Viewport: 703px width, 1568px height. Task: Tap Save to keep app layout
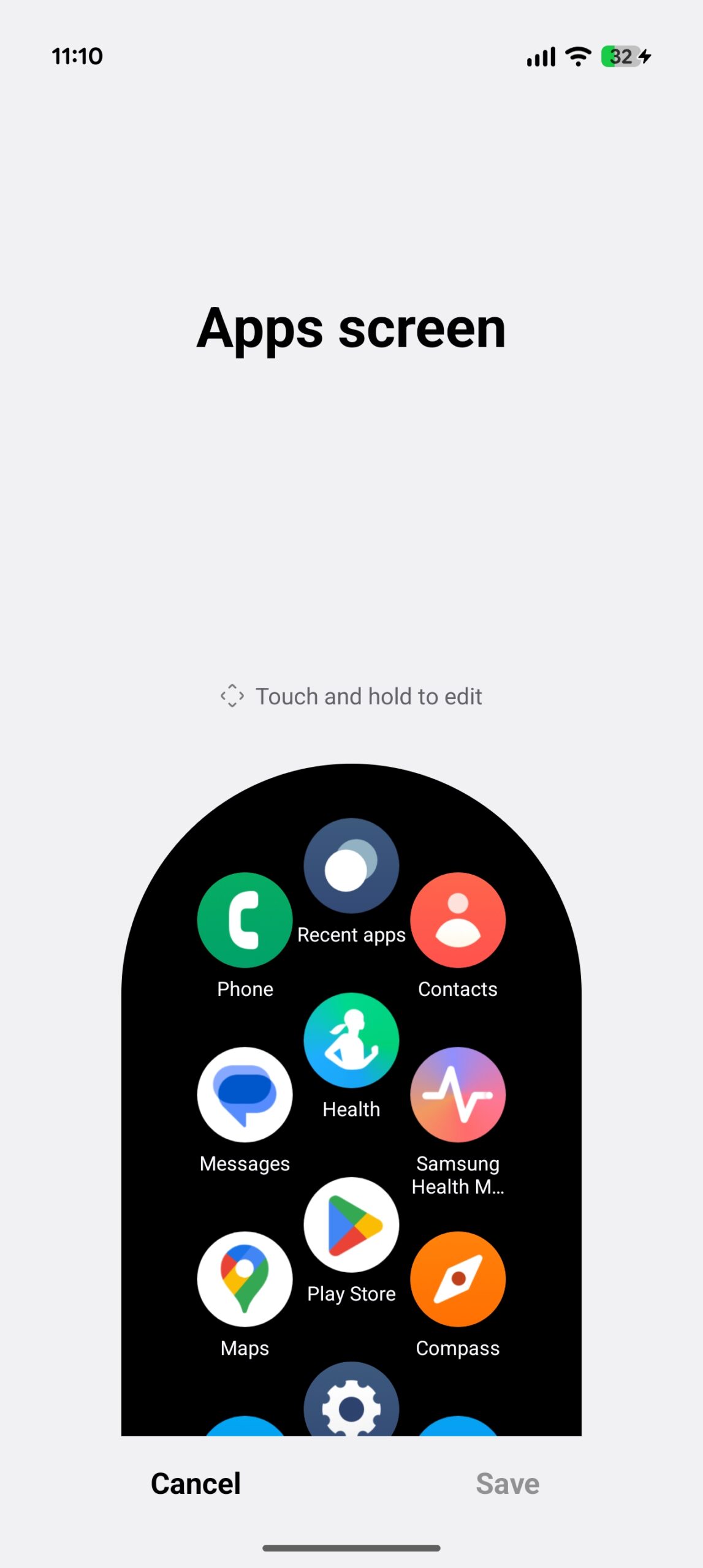(507, 1483)
